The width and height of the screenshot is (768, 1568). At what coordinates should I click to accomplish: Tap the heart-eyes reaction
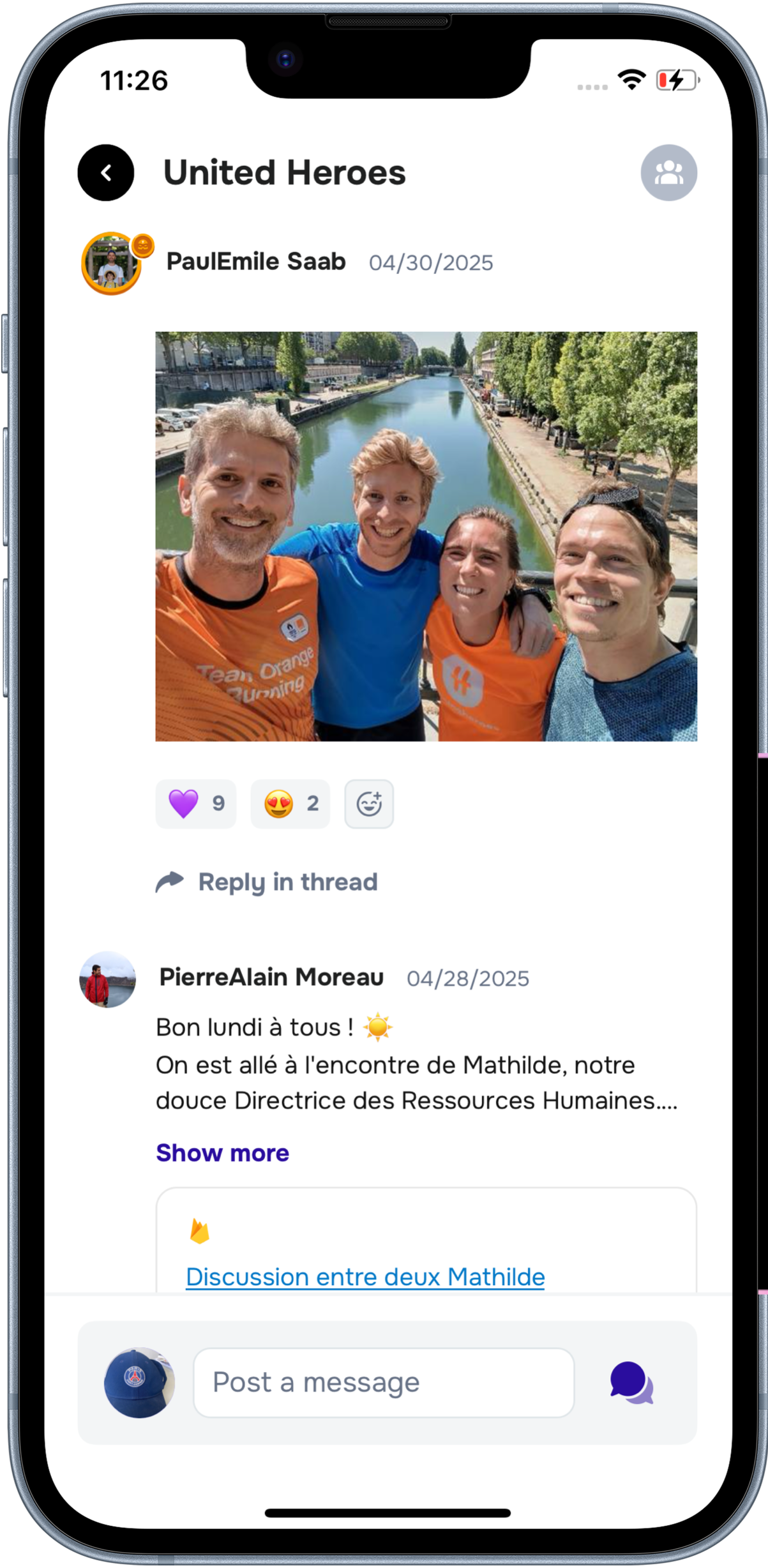pos(290,804)
